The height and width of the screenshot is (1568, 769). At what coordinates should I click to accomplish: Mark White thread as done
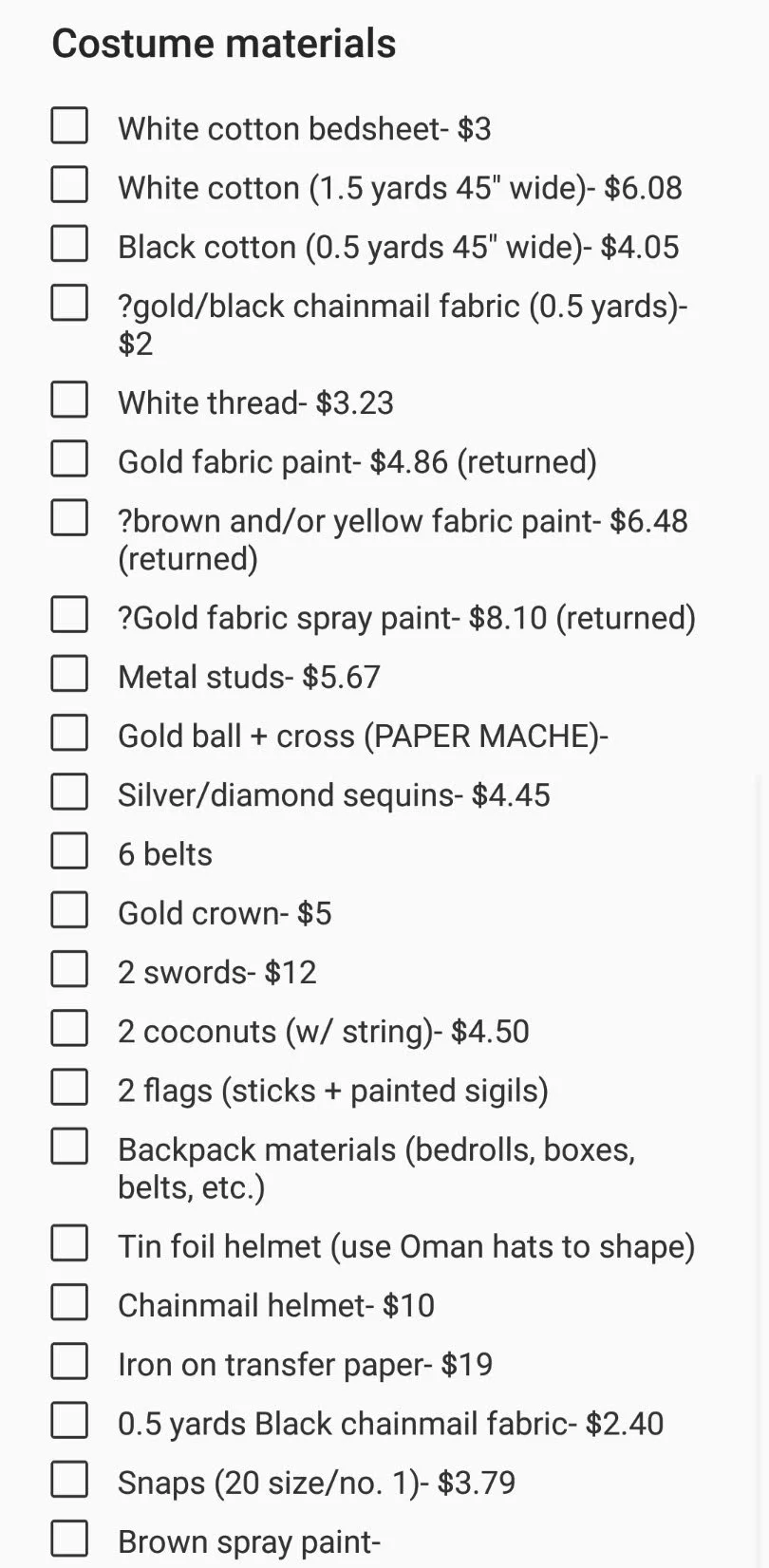tap(69, 400)
